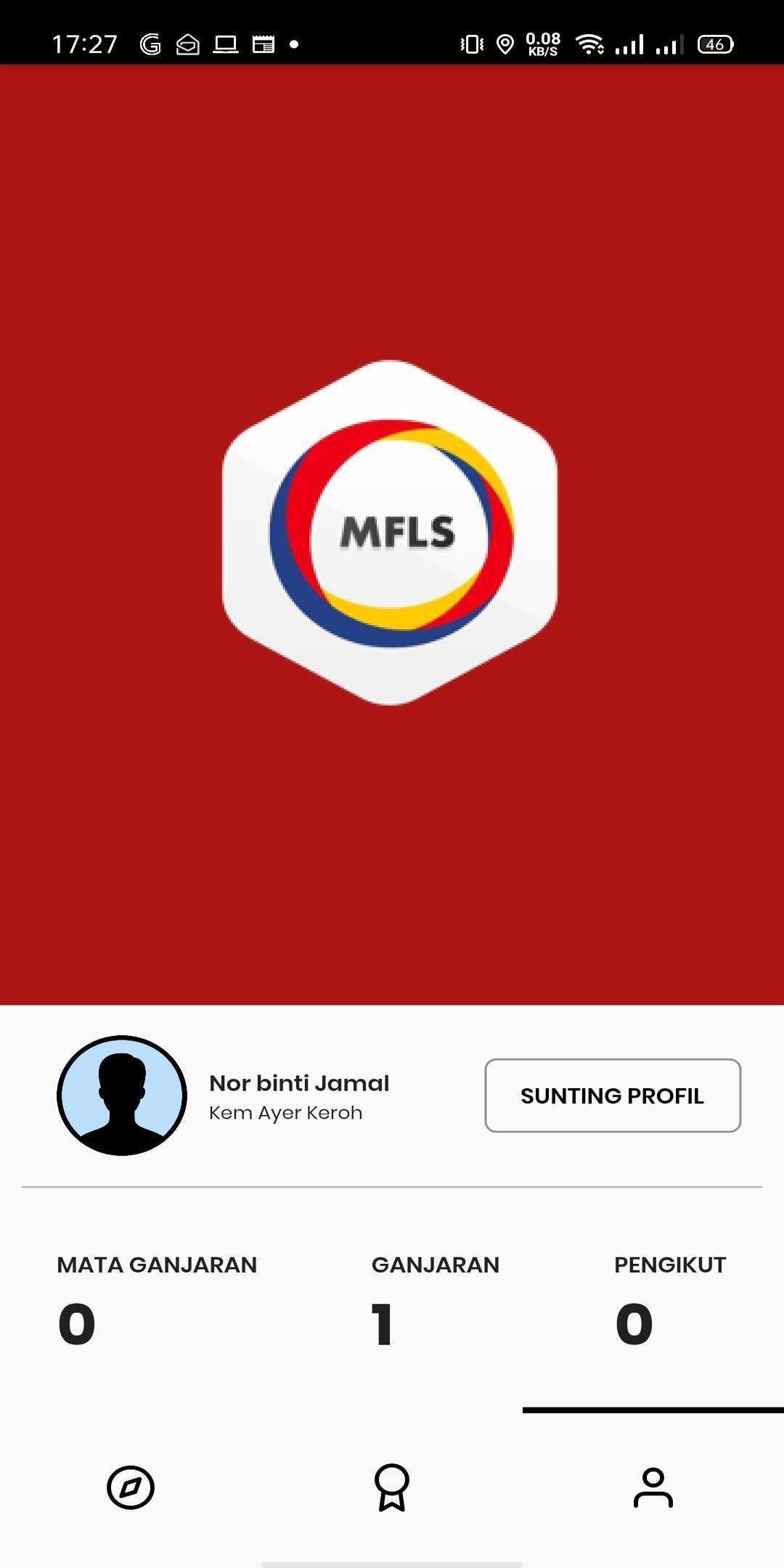Open the explore compass tab
This screenshot has height=1568, width=784.
pyautogui.click(x=131, y=1487)
